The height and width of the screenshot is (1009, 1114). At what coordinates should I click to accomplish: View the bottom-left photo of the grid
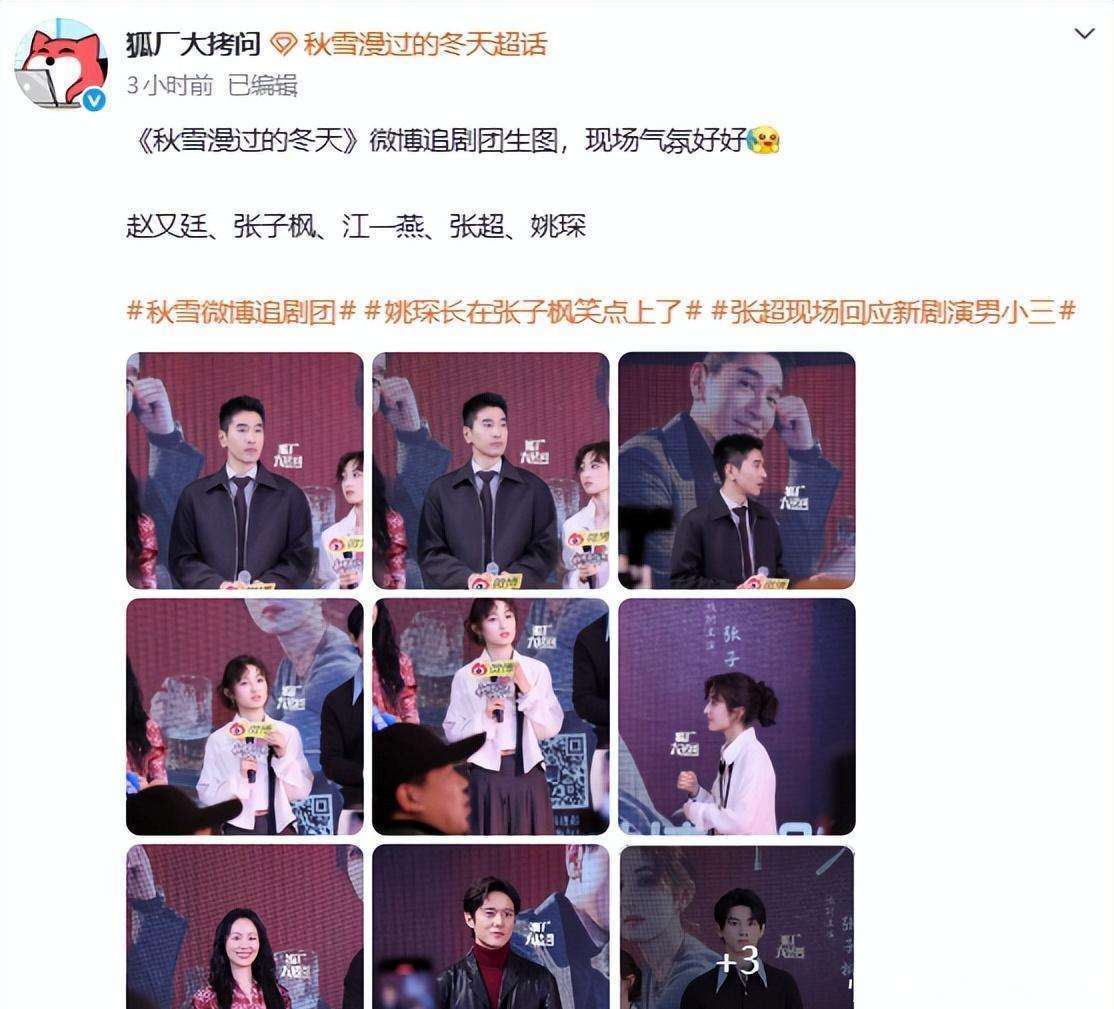coord(244,927)
